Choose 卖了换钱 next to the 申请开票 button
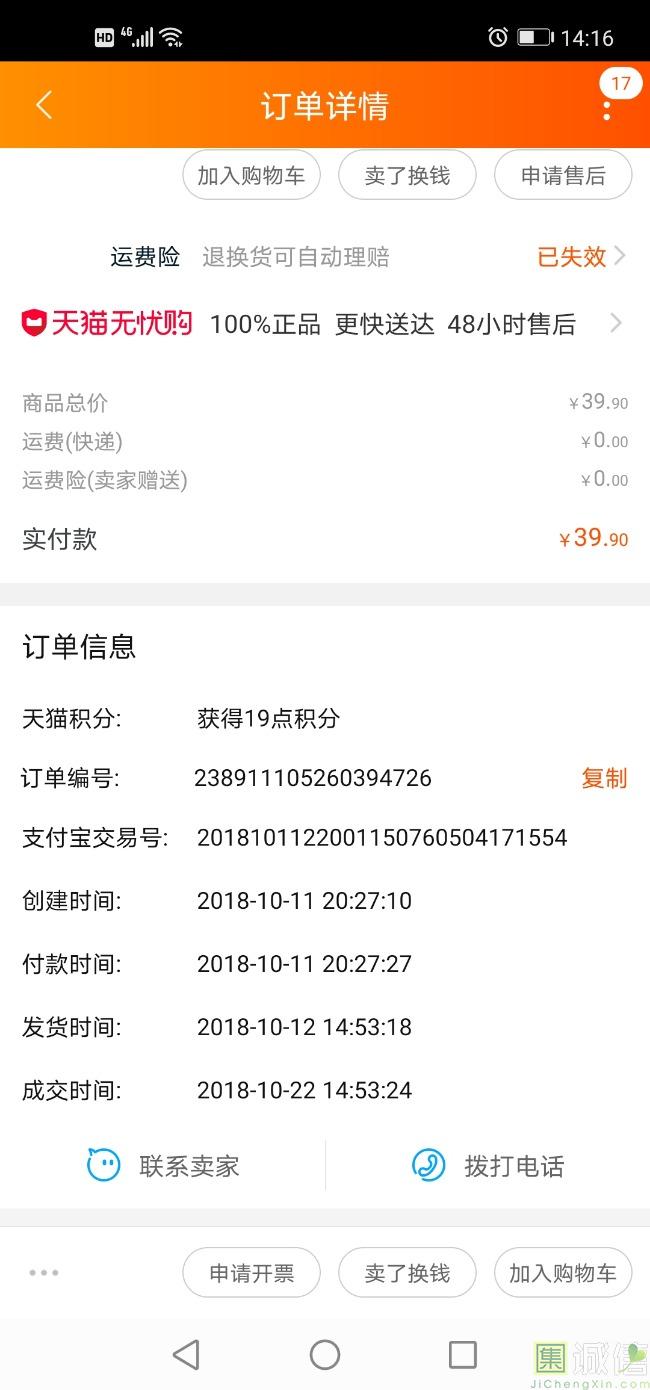The image size is (650, 1390). click(x=407, y=1273)
